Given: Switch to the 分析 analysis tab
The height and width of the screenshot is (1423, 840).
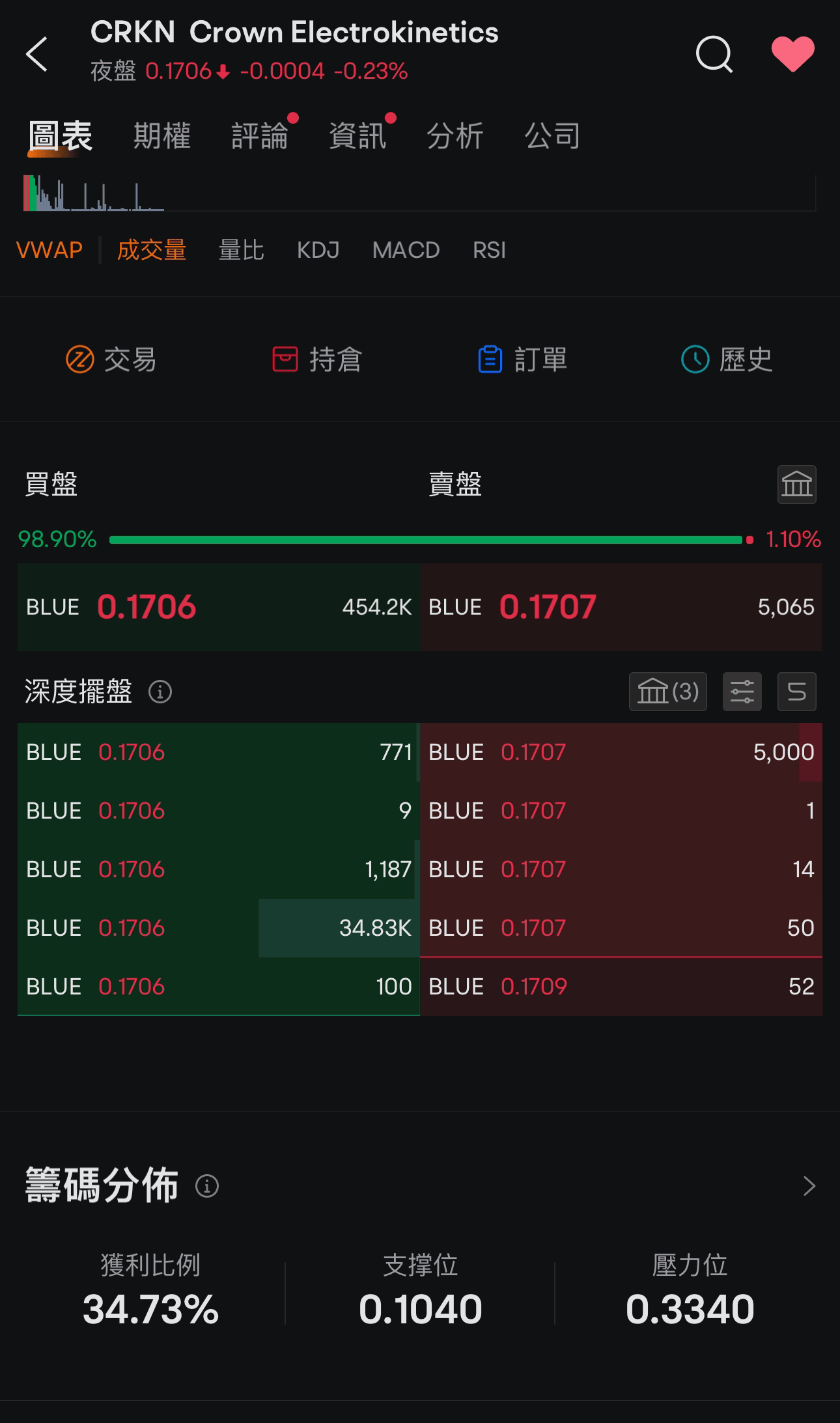Looking at the screenshot, I should (x=455, y=135).
